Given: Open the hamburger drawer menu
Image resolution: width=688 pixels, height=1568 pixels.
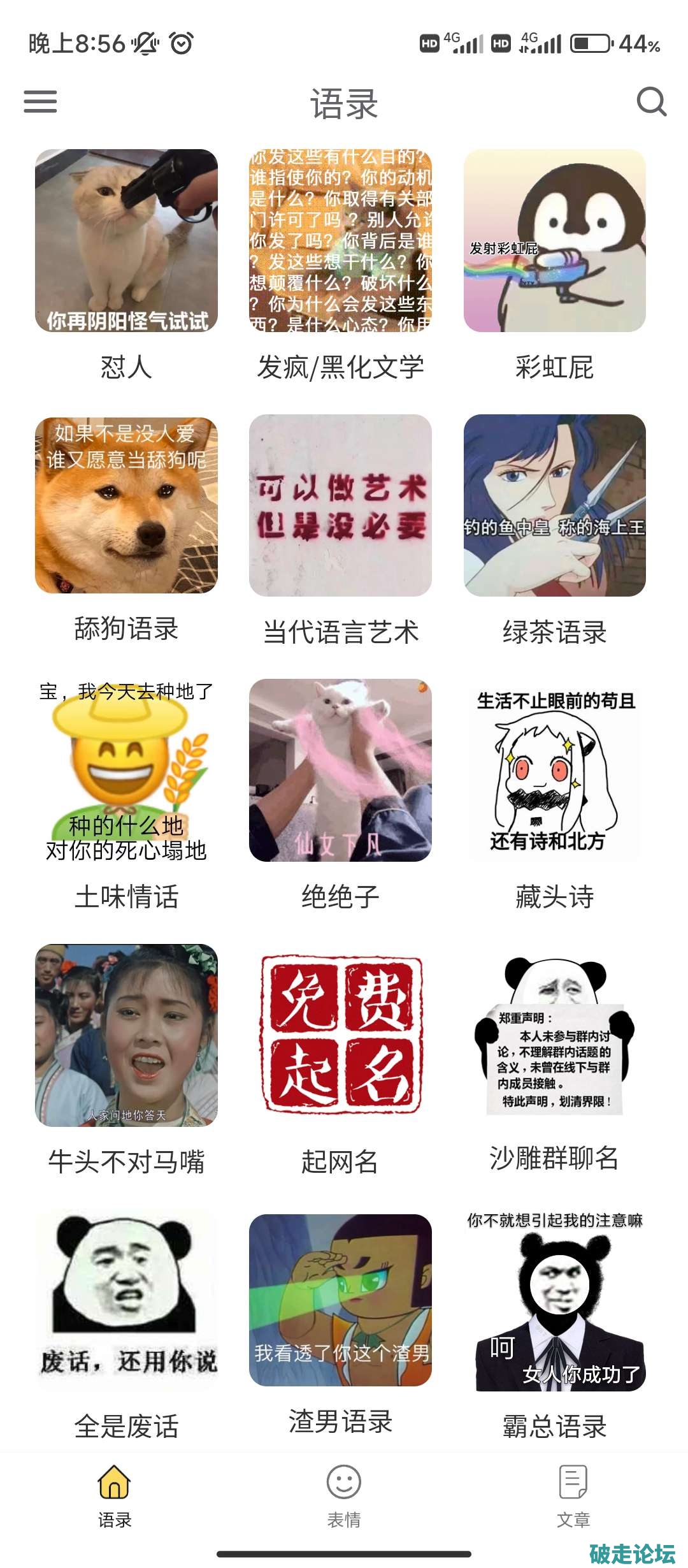Looking at the screenshot, I should tap(40, 102).
